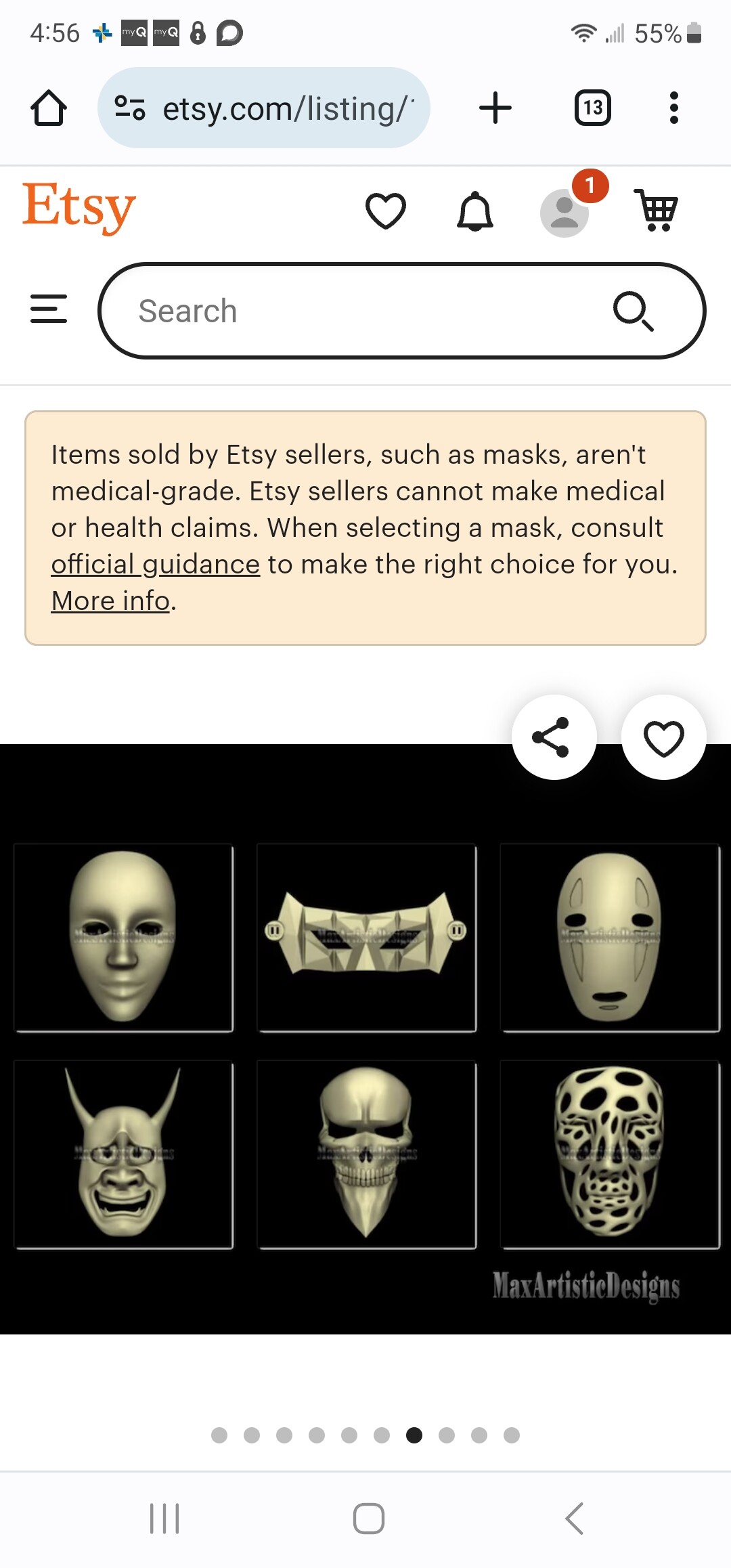Viewport: 731px width, 1568px height.
Task: Open the hamburger category menu
Action: tap(49, 309)
